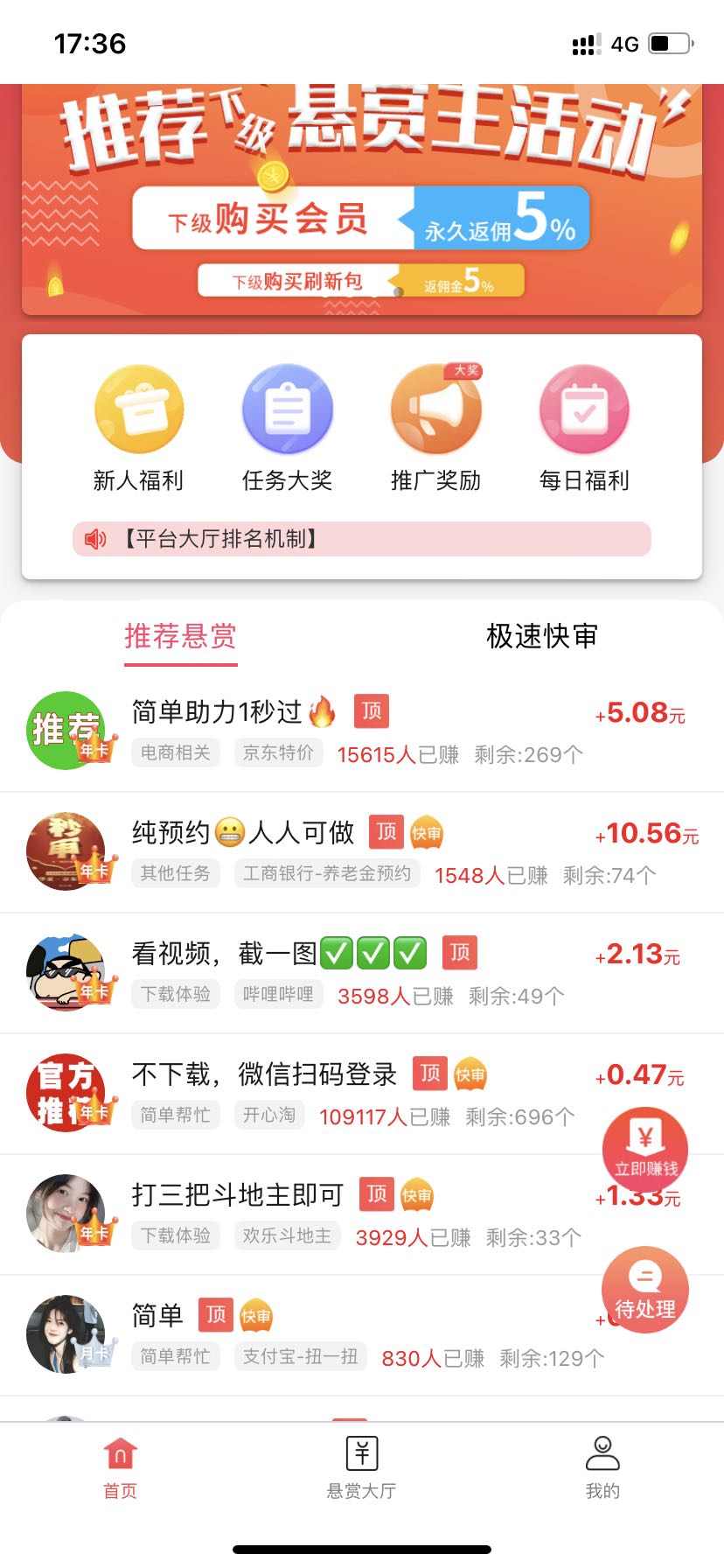Open the 待处理 floating bubble

pos(645,1290)
